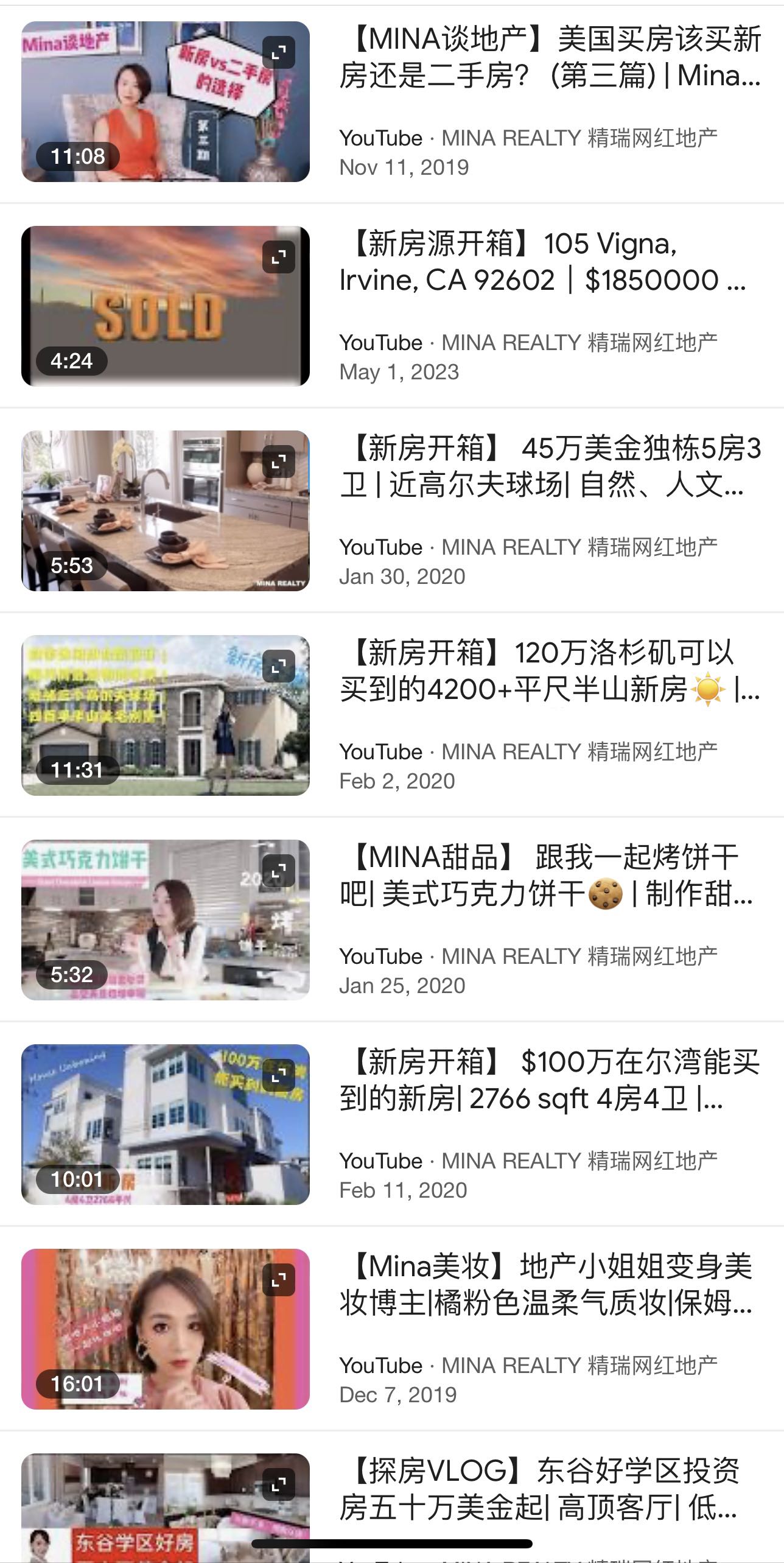Expand preview of the 11:31 house video
Viewport: 784px width, 1563px height.
click(278, 666)
